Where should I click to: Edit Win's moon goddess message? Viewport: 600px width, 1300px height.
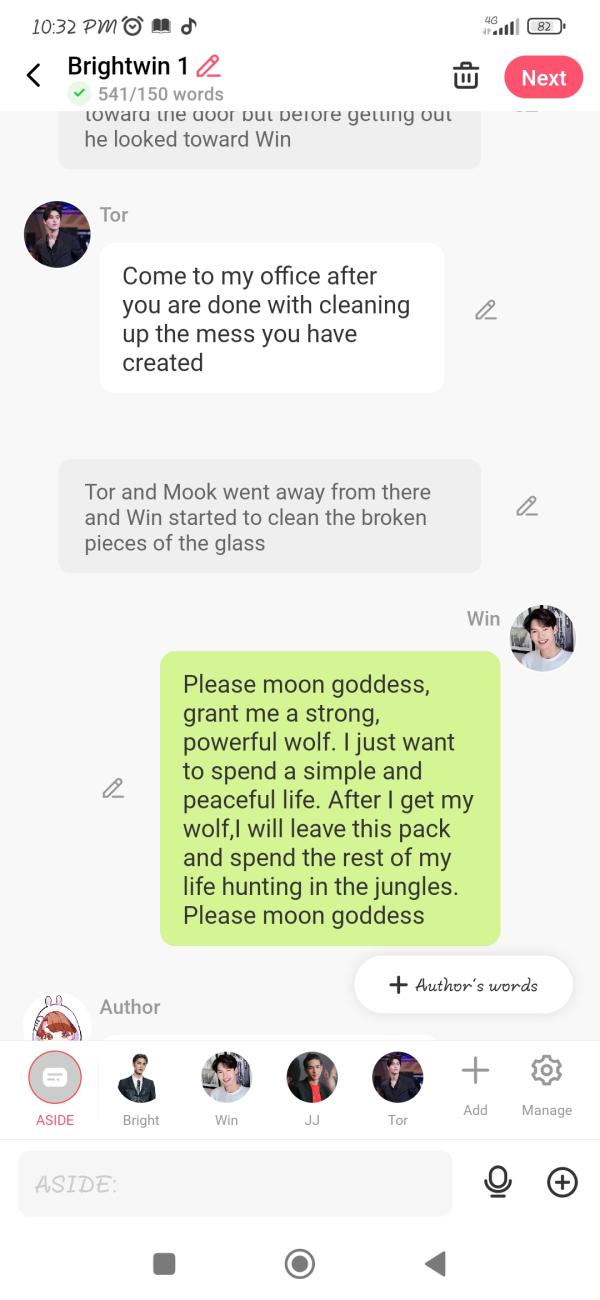click(113, 788)
